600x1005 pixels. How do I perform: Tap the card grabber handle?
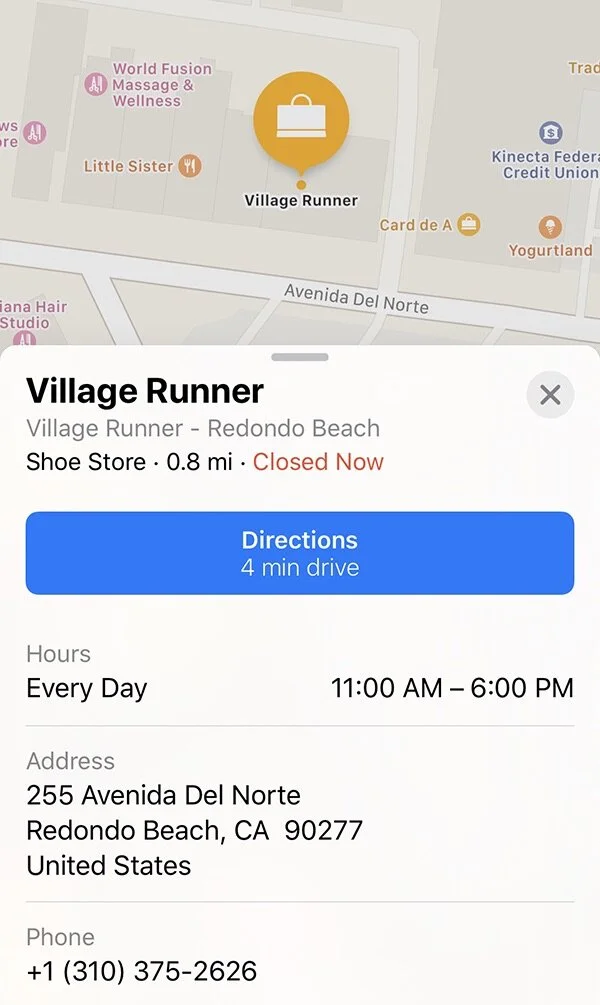click(x=300, y=357)
